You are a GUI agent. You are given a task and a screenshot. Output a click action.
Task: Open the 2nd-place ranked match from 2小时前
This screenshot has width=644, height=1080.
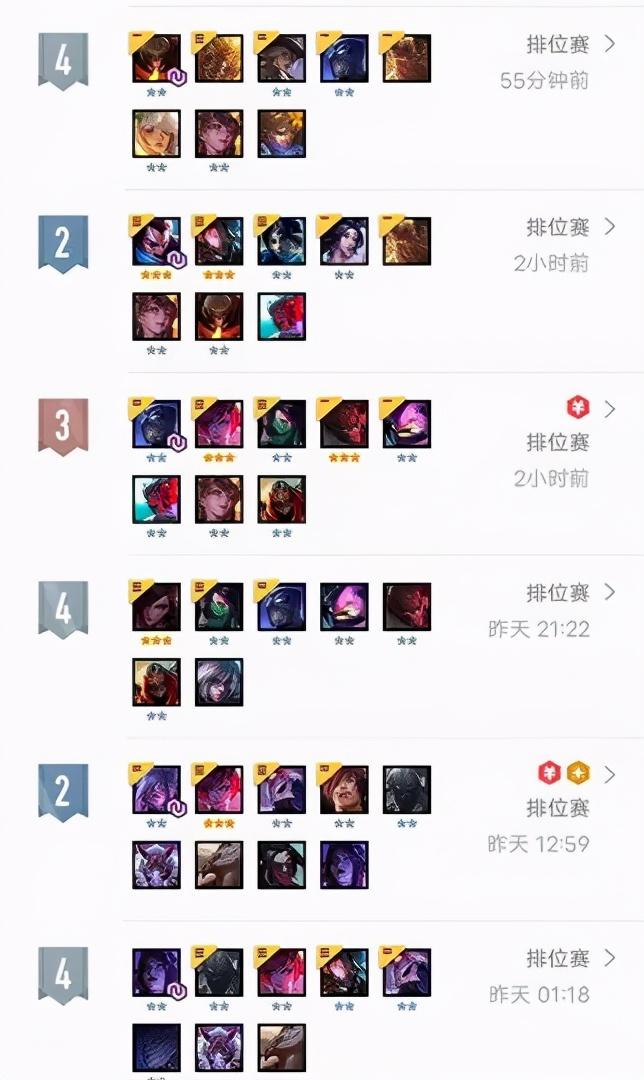coord(610,227)
